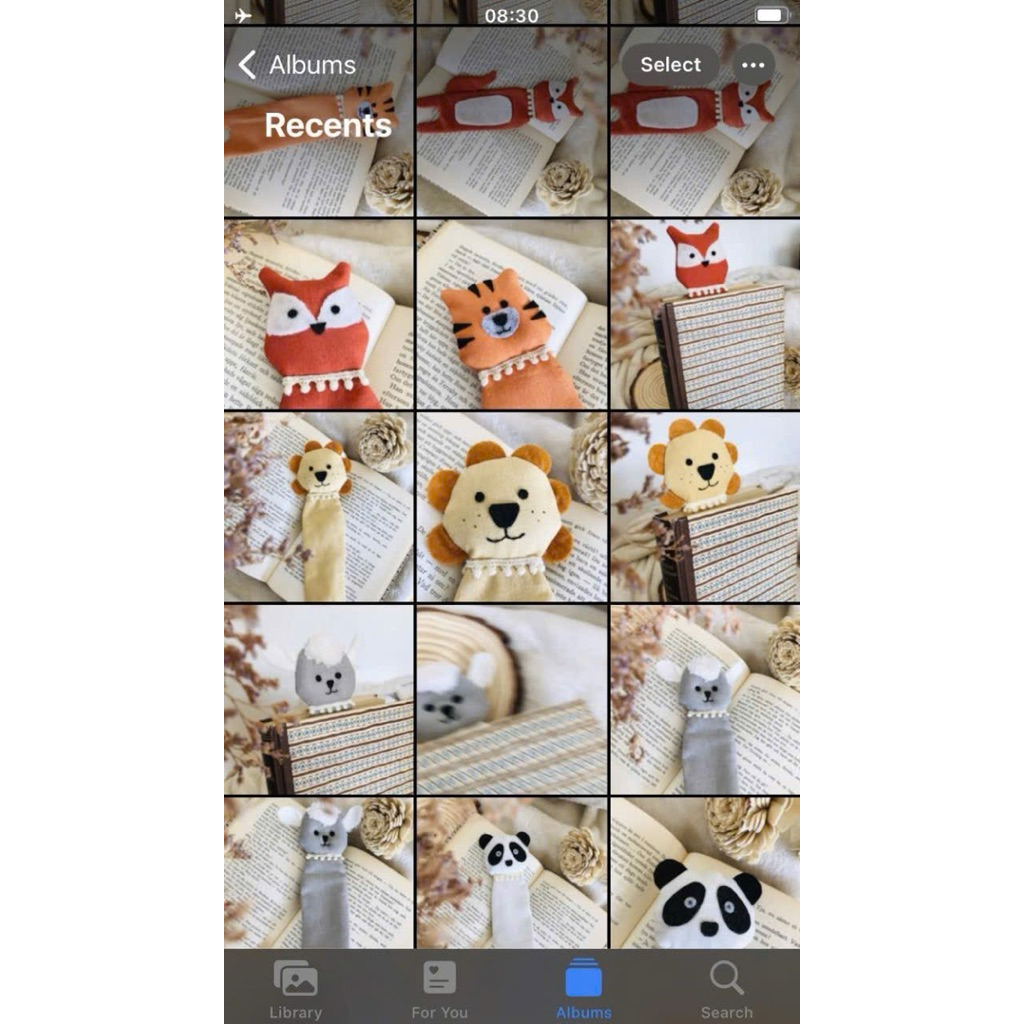Image resolution: width=1024 pixels, height=1024 pixels.
Task: Go back to Albums
Action: coord(297,65)
